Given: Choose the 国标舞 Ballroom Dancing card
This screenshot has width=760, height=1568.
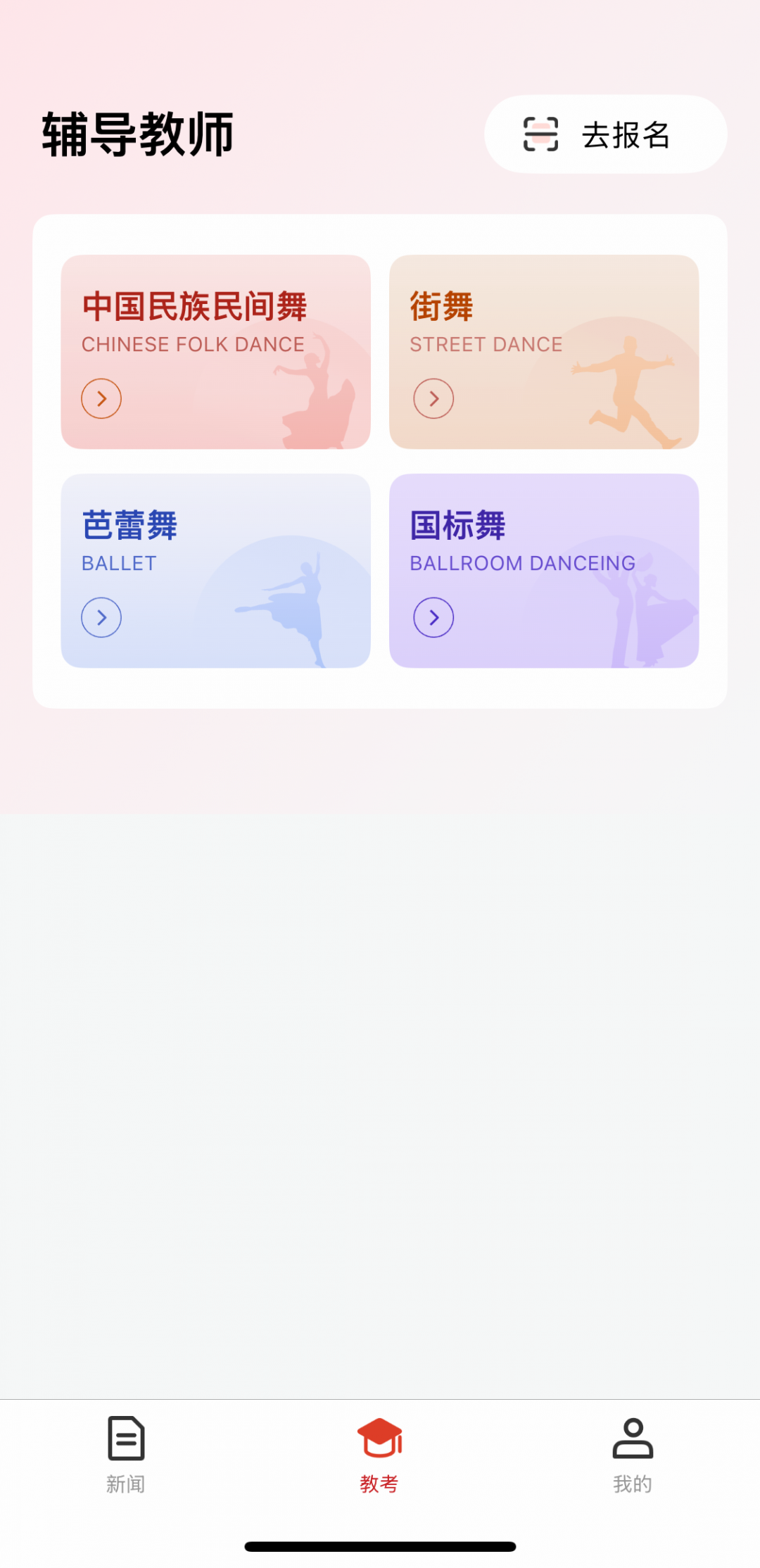Looking at the screenshot, I should point(543,571).
